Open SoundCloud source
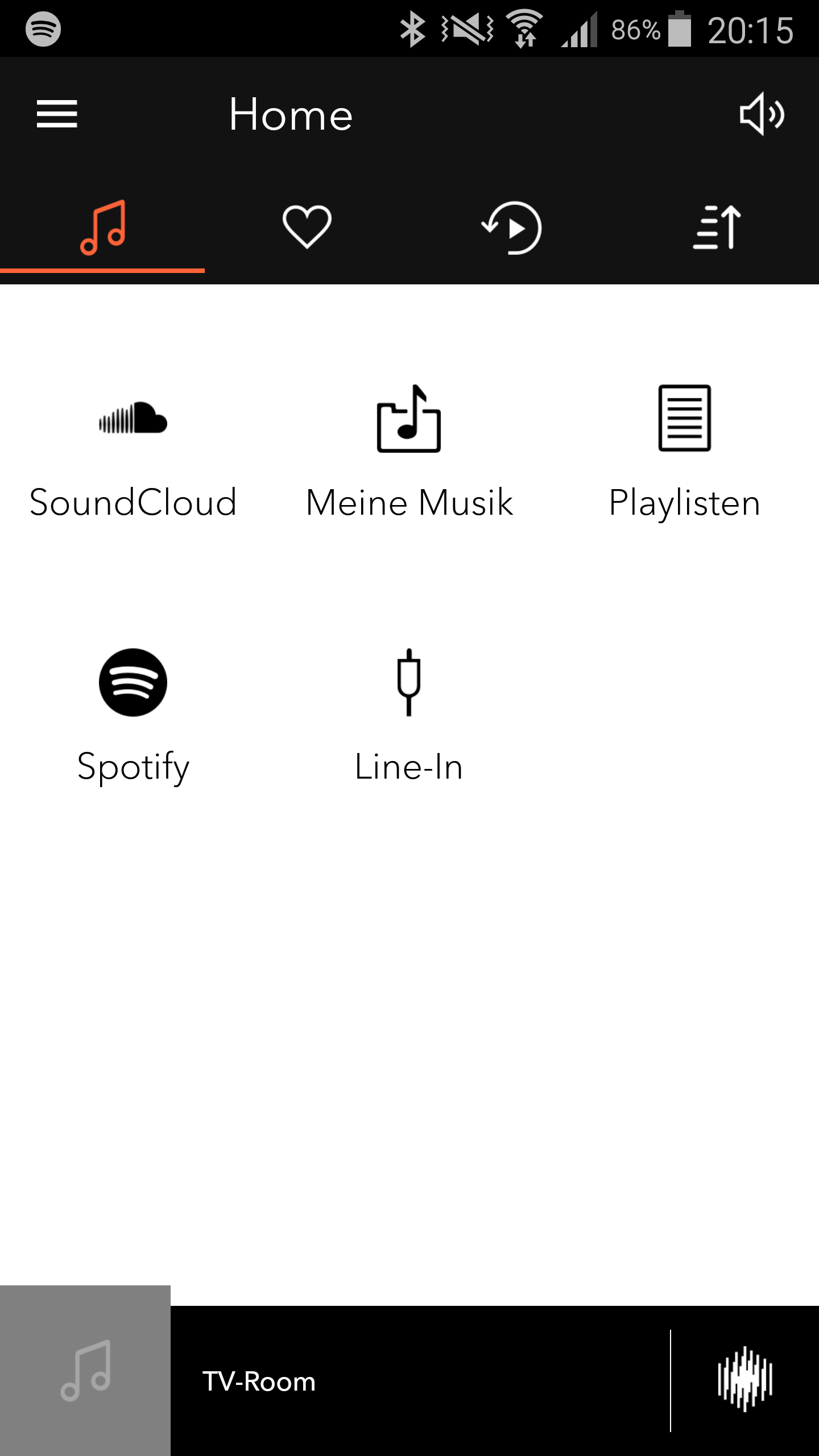This screenshot has height=1456, width=819. click(x=133, y=452)
